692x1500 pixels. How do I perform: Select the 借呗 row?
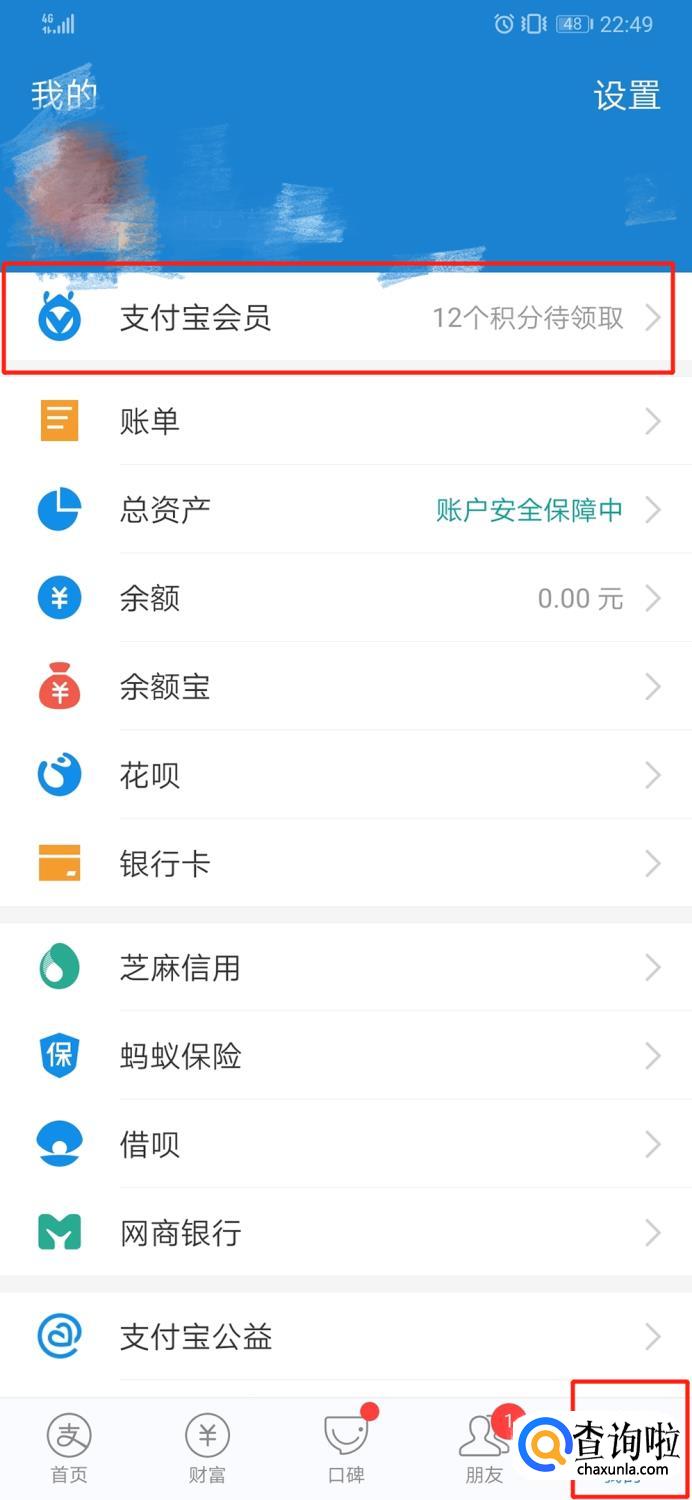(x=340, y=1144)
